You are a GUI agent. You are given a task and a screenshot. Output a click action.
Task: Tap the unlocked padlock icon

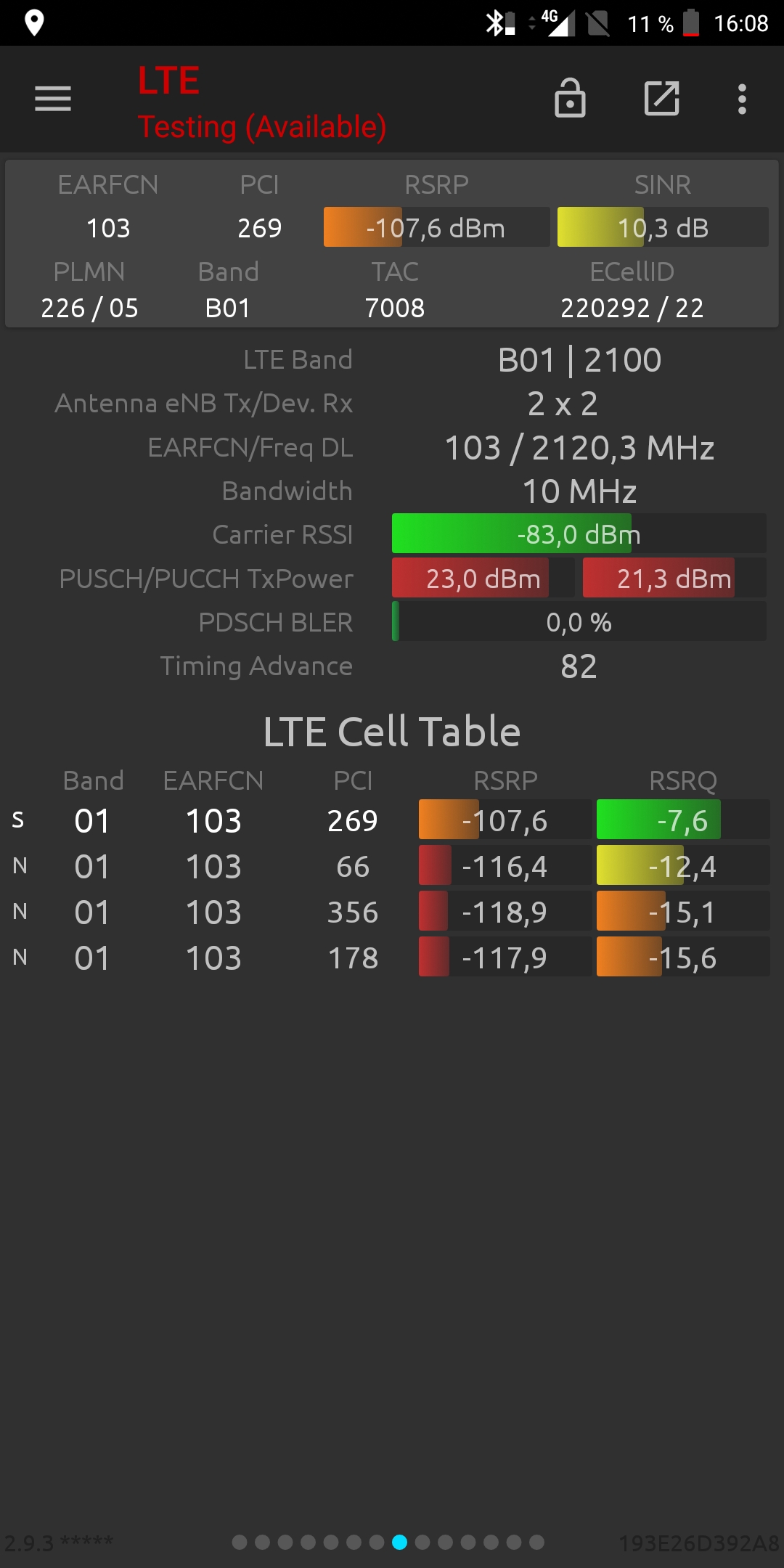(570, 99)
